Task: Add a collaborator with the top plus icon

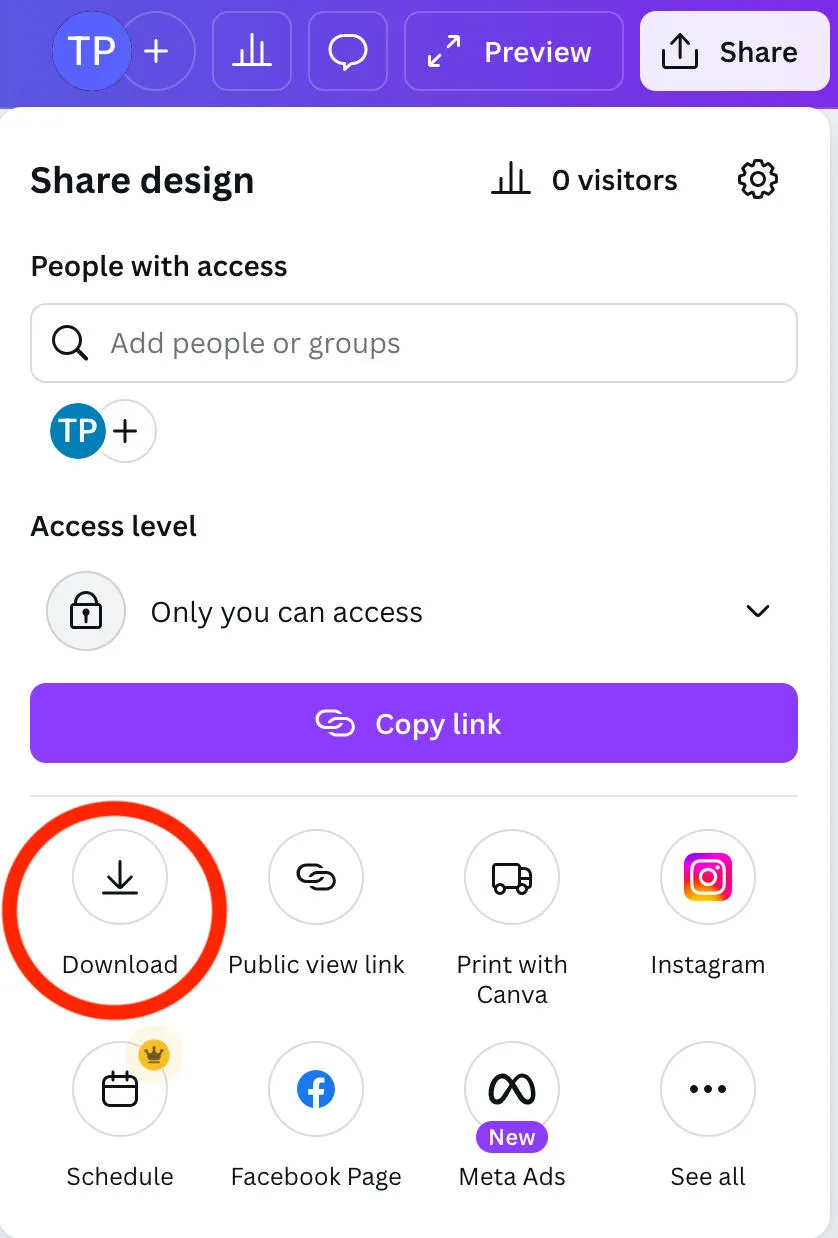Action: coord(157,52)
